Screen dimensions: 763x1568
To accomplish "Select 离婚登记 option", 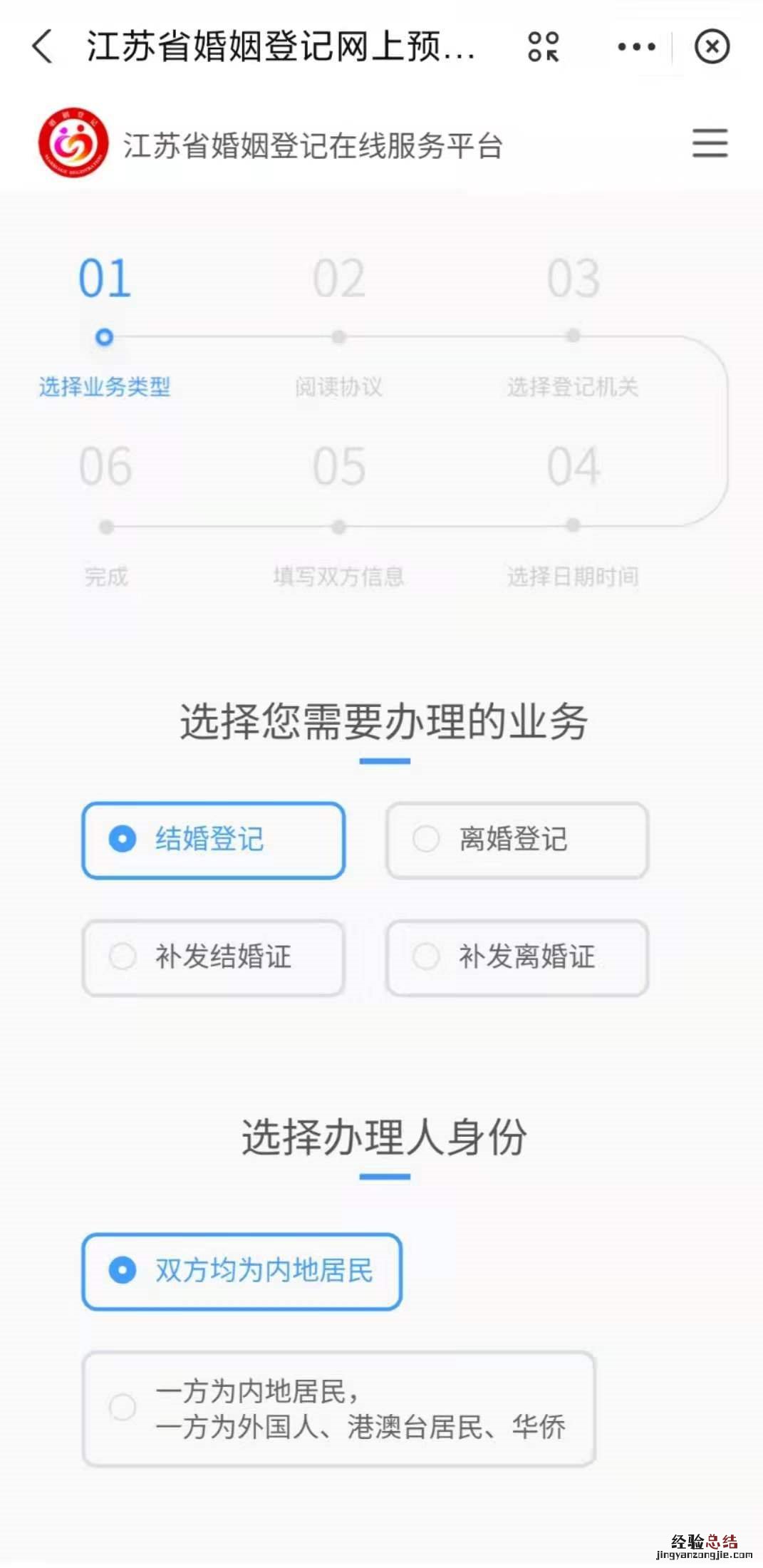I will tap(517, 840).
